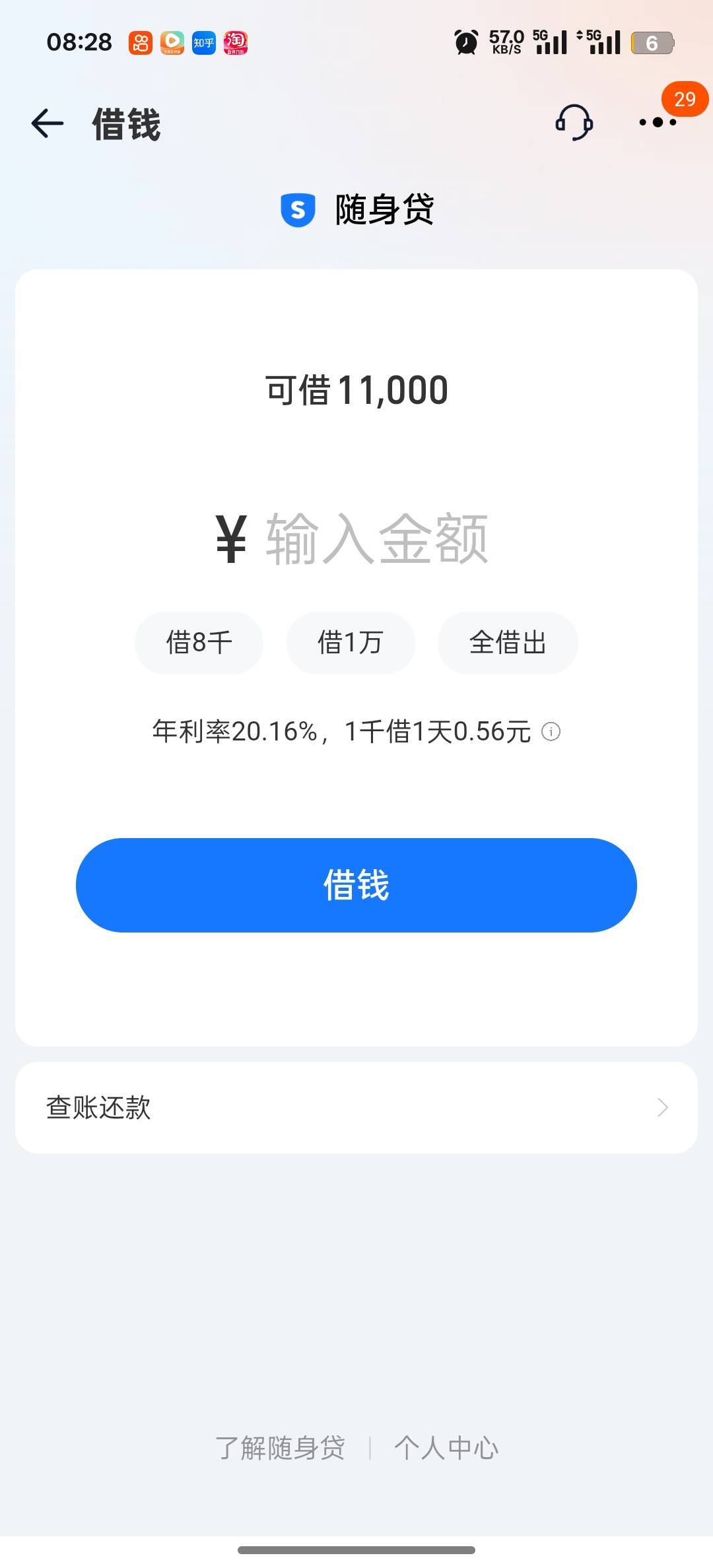The image size is (713, 1568).
Task: Select the 借1万 quick amount chip
Action: tap(351, 643)
